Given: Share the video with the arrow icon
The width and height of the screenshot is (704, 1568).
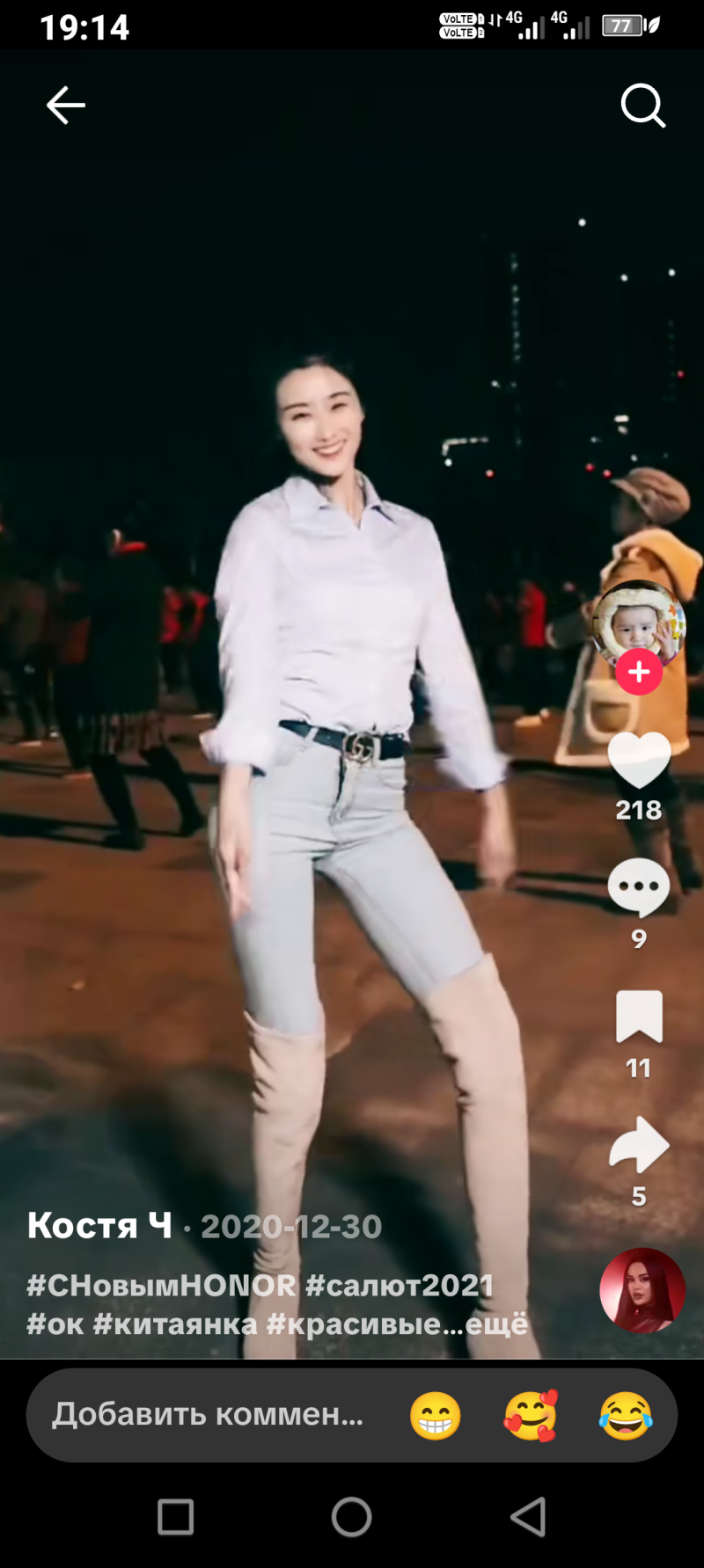Looking at the screenshot, I should coord(639,1145).
